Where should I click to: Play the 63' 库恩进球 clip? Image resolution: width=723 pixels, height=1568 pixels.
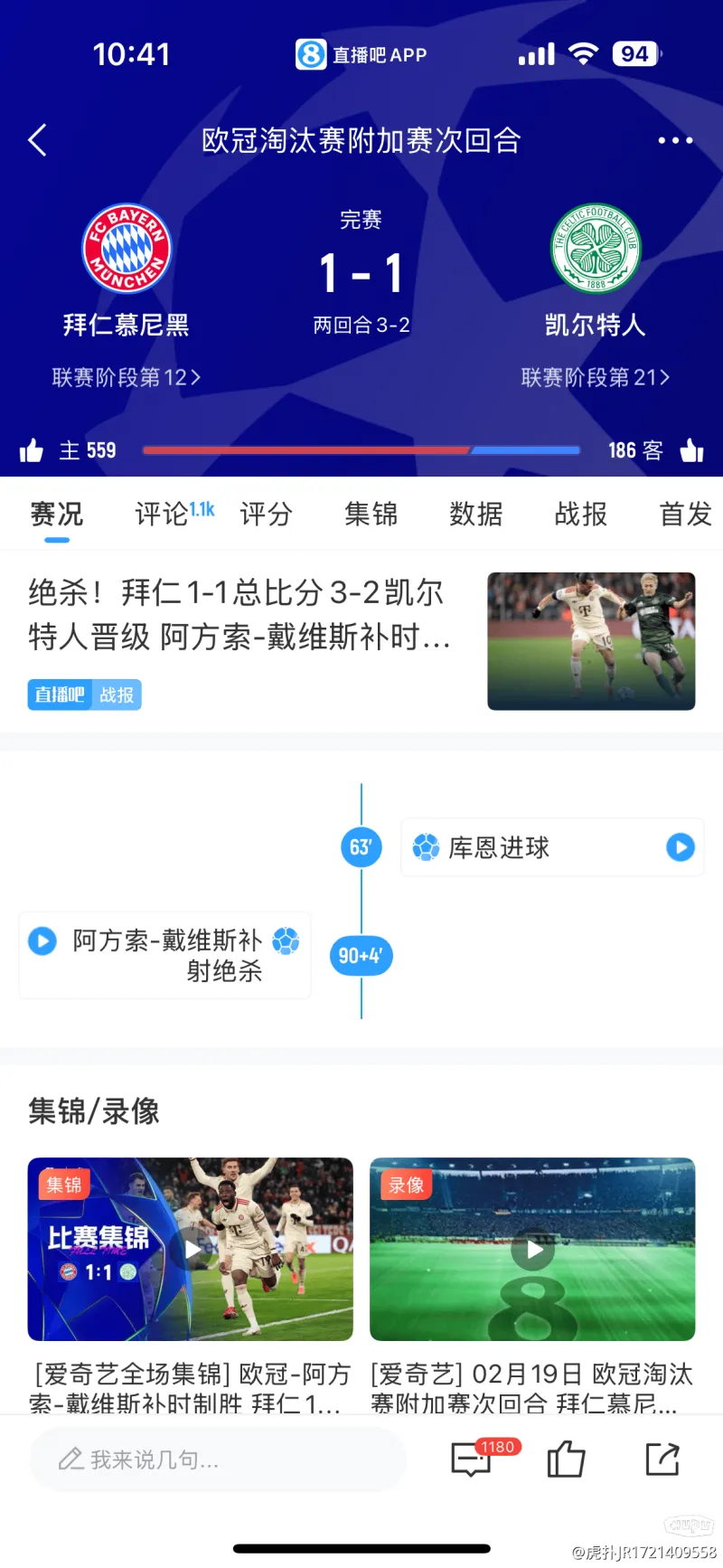tap(680, 847)
